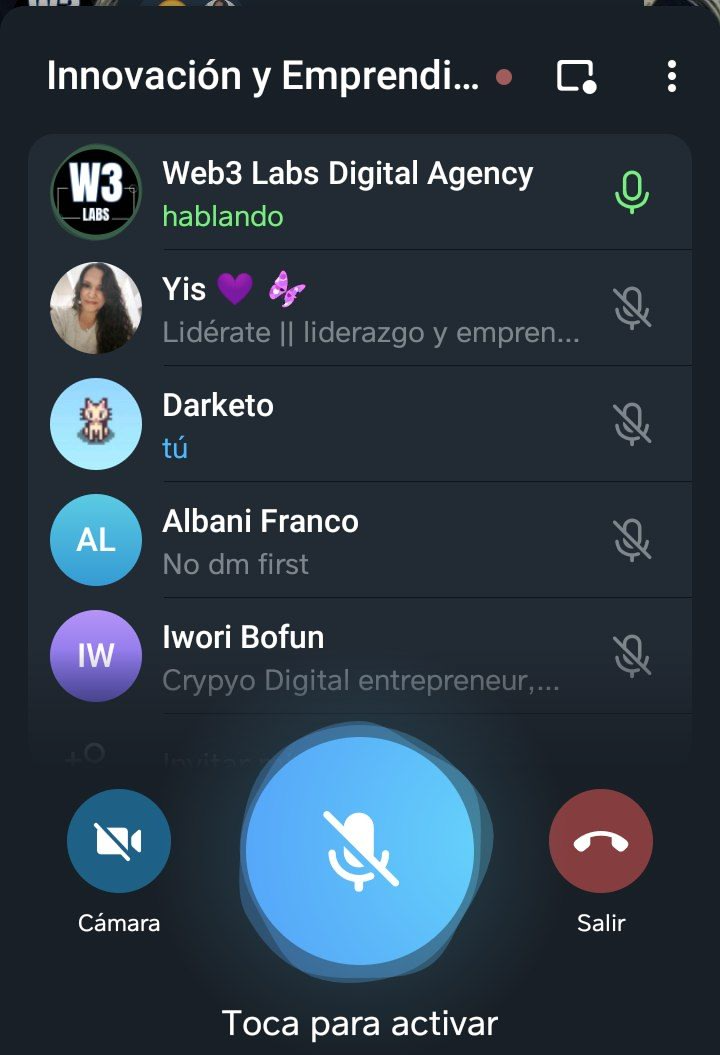Turn on the Cámara video button
The height and width of the screenshot is (1055, 720).
[x=119, y=842]
